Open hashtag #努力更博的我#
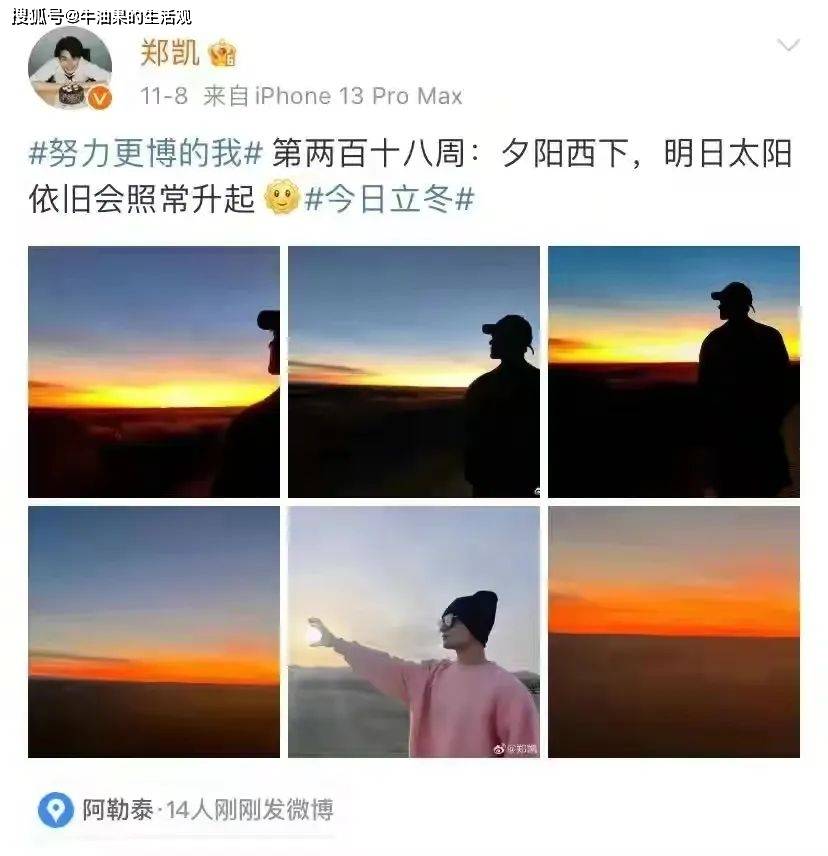 point(146,155)
